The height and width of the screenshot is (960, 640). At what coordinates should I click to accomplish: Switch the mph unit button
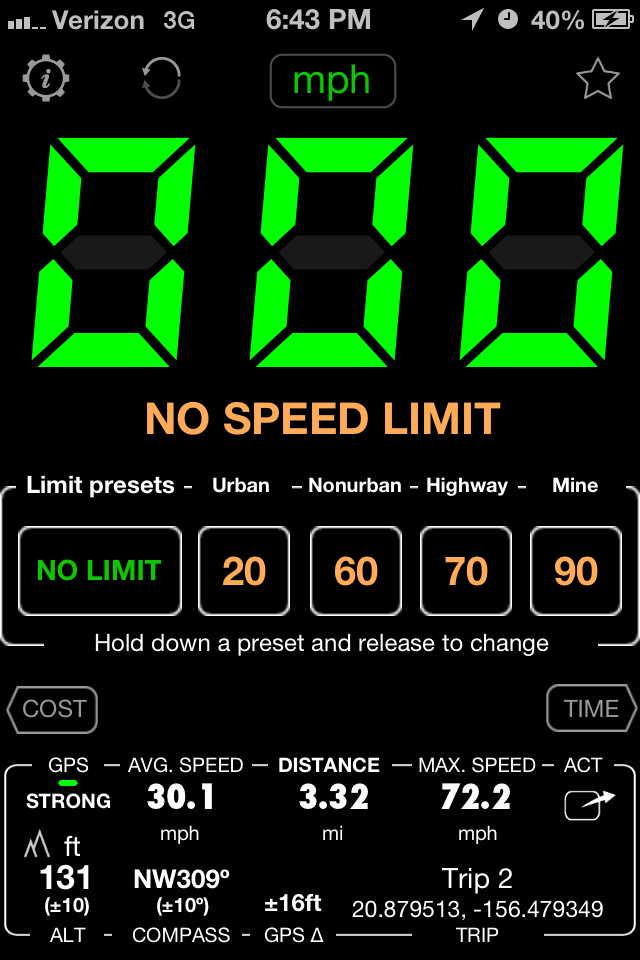tap(332, 80)
